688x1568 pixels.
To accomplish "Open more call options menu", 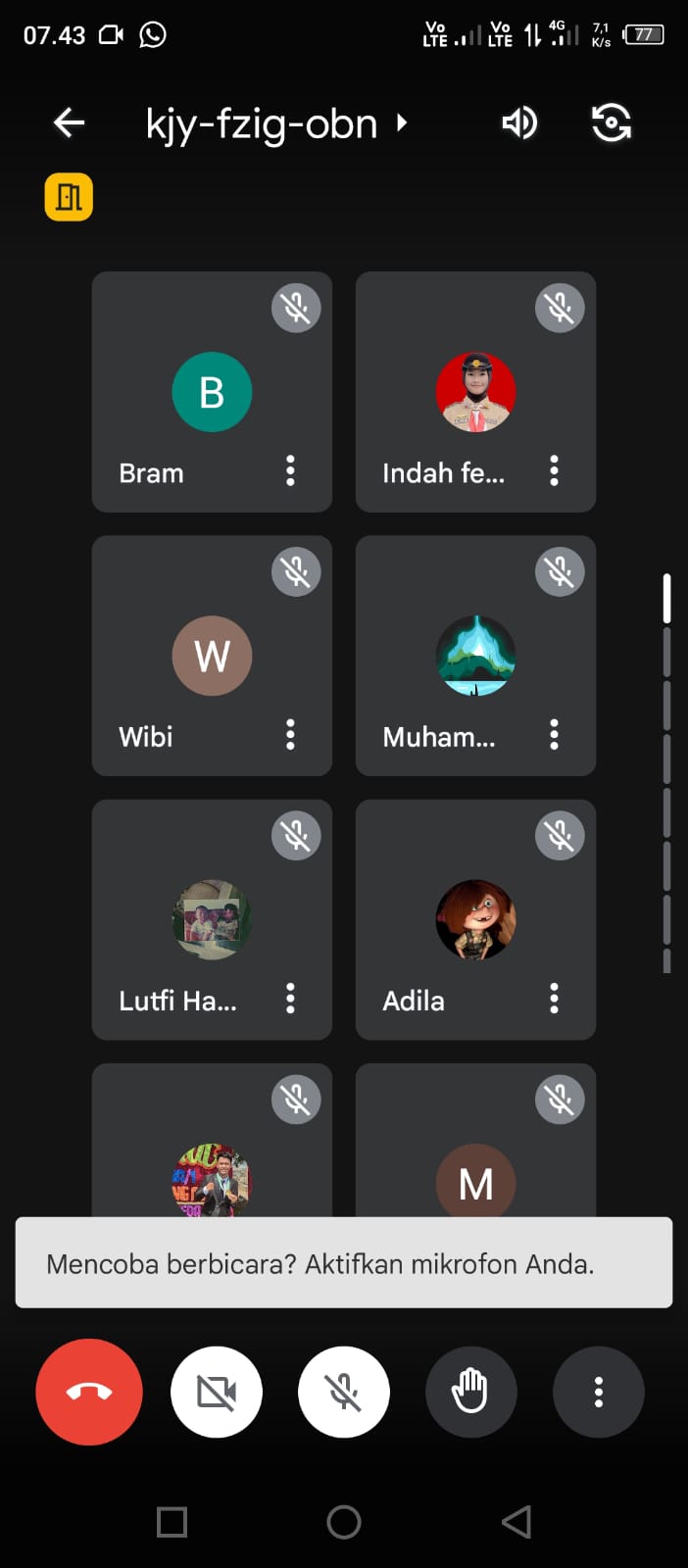I will (599, 1392).
